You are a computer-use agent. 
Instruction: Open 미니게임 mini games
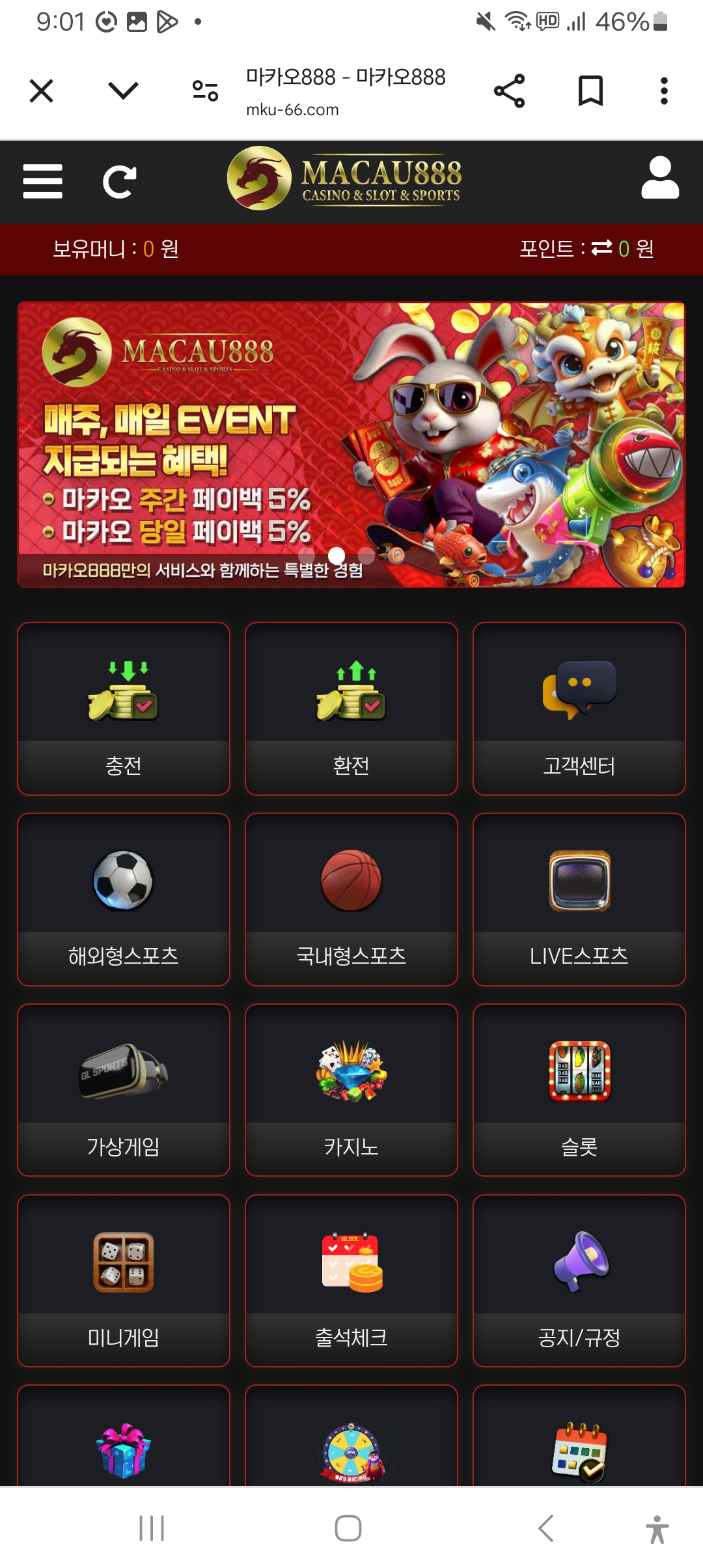(124, 1281)
